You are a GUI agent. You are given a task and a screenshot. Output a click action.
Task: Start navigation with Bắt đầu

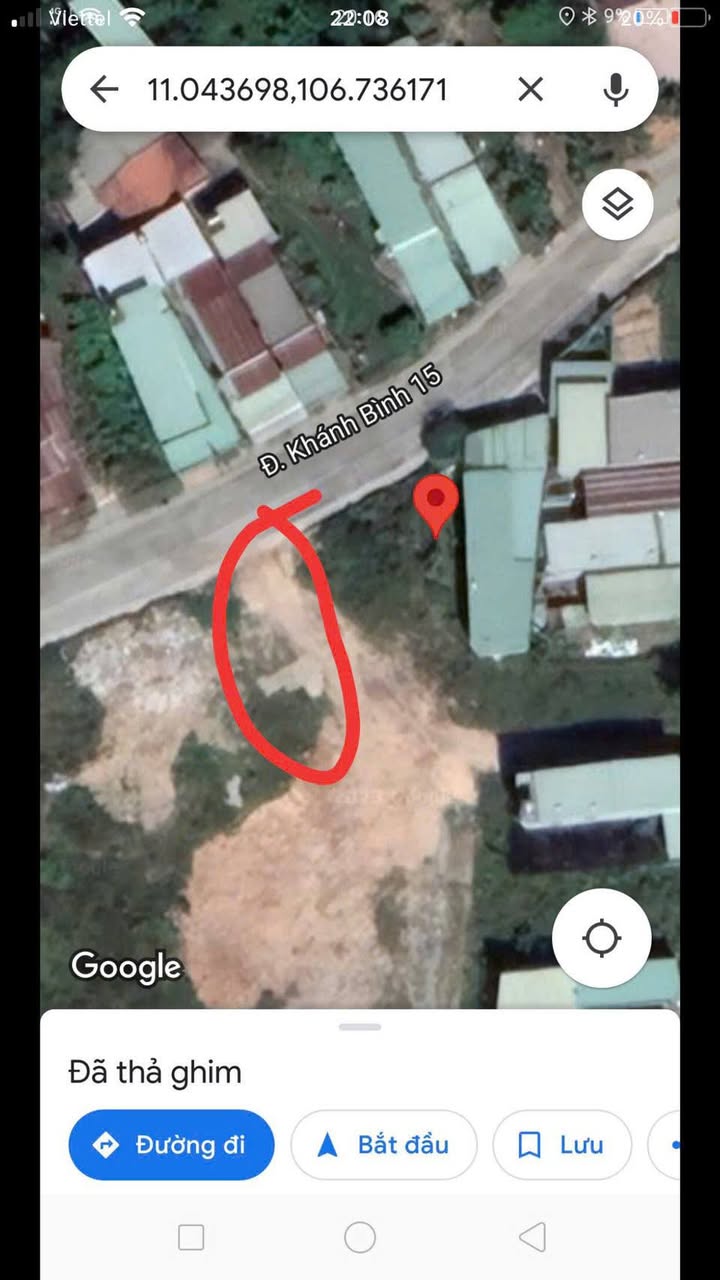384,1145
